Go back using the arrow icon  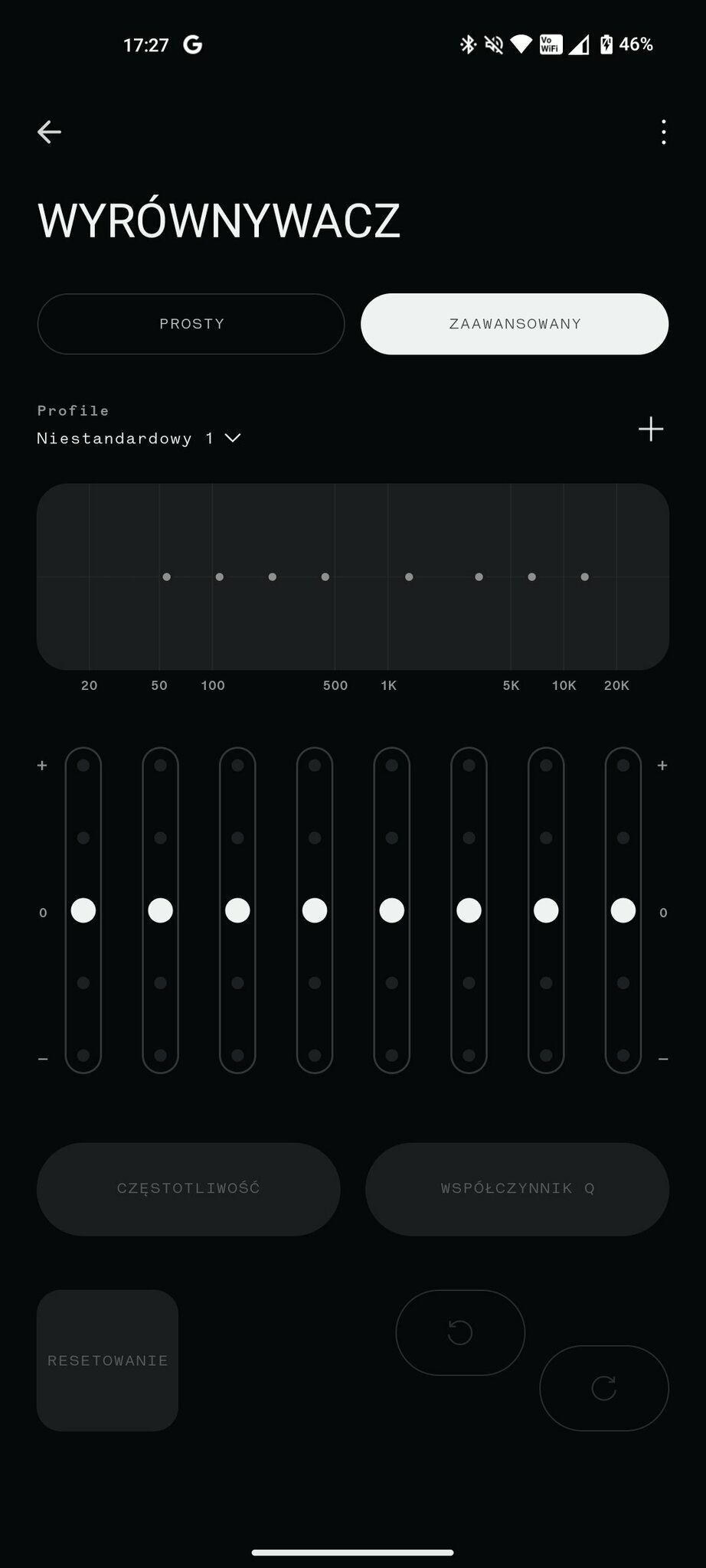click(49, 132)
